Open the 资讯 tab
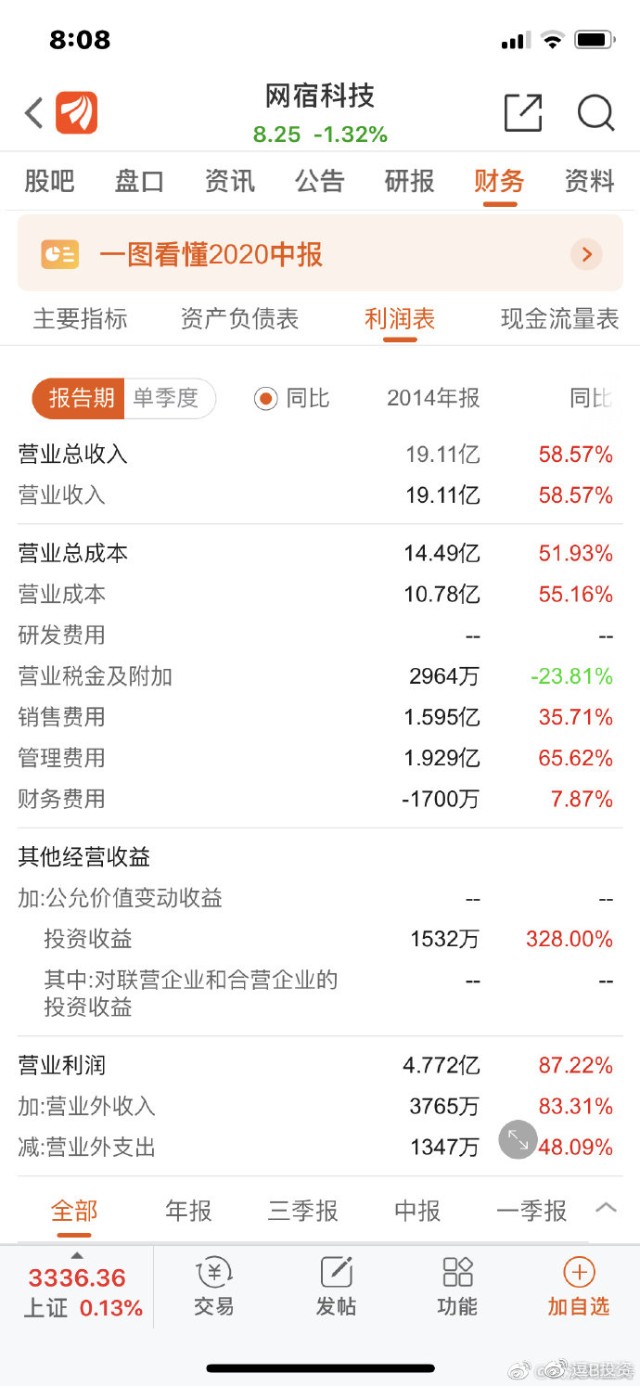 point(230,181)
